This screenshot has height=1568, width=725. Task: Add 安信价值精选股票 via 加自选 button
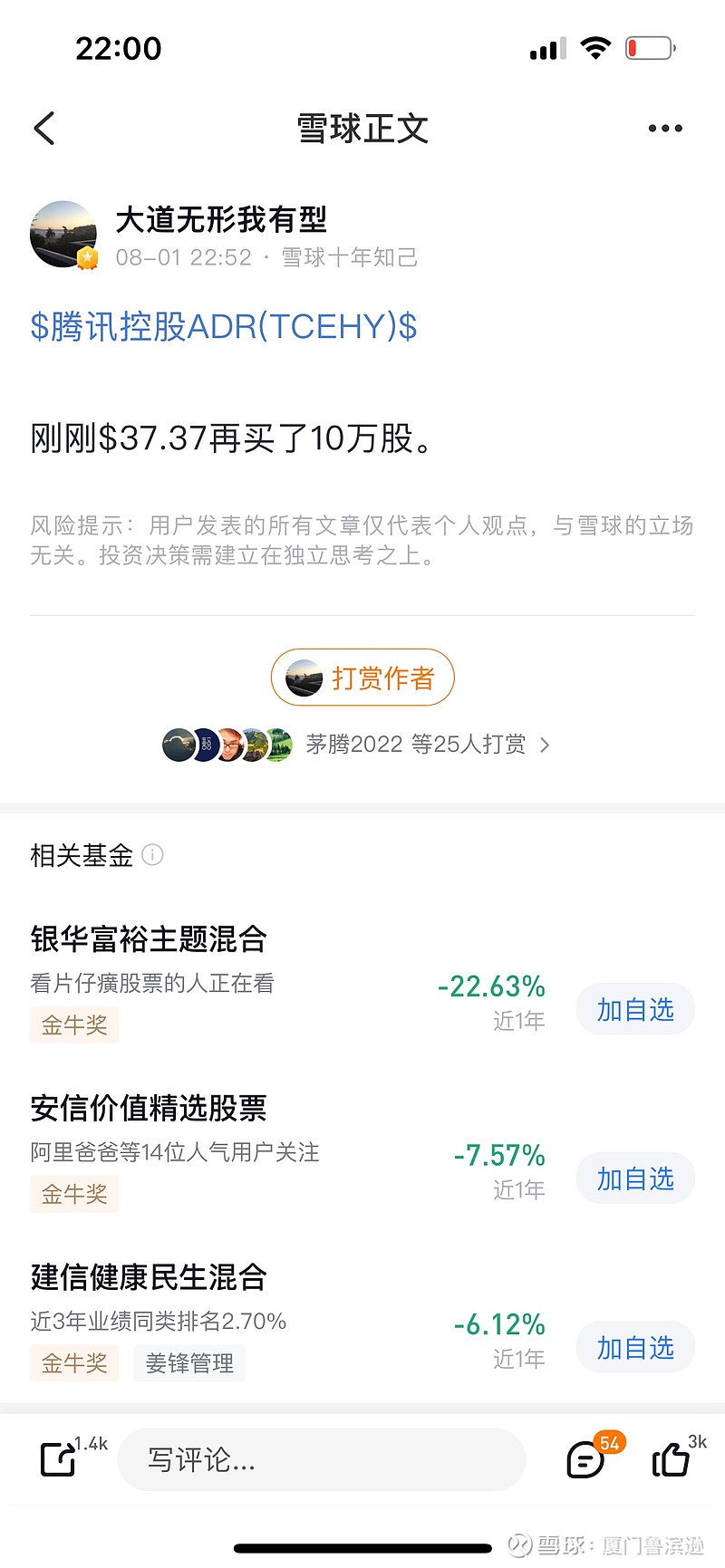point(635,1178)
